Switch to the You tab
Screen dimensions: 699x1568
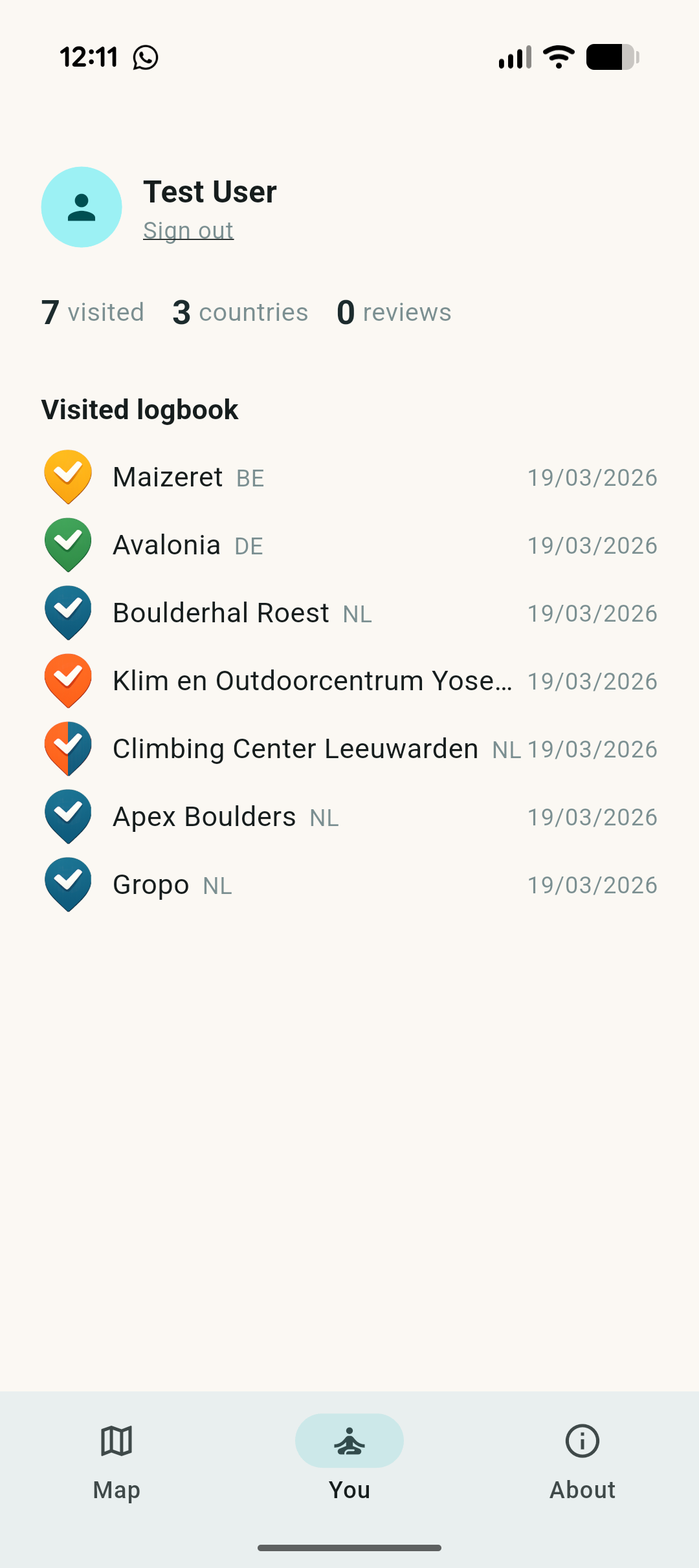click(349, 1459)
